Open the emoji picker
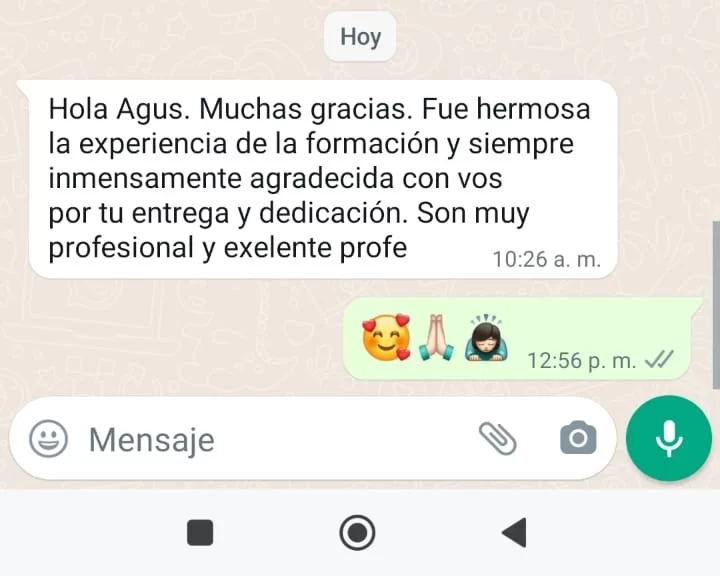The width and height of the screenshot is (720, 576). tap(48, 438)
